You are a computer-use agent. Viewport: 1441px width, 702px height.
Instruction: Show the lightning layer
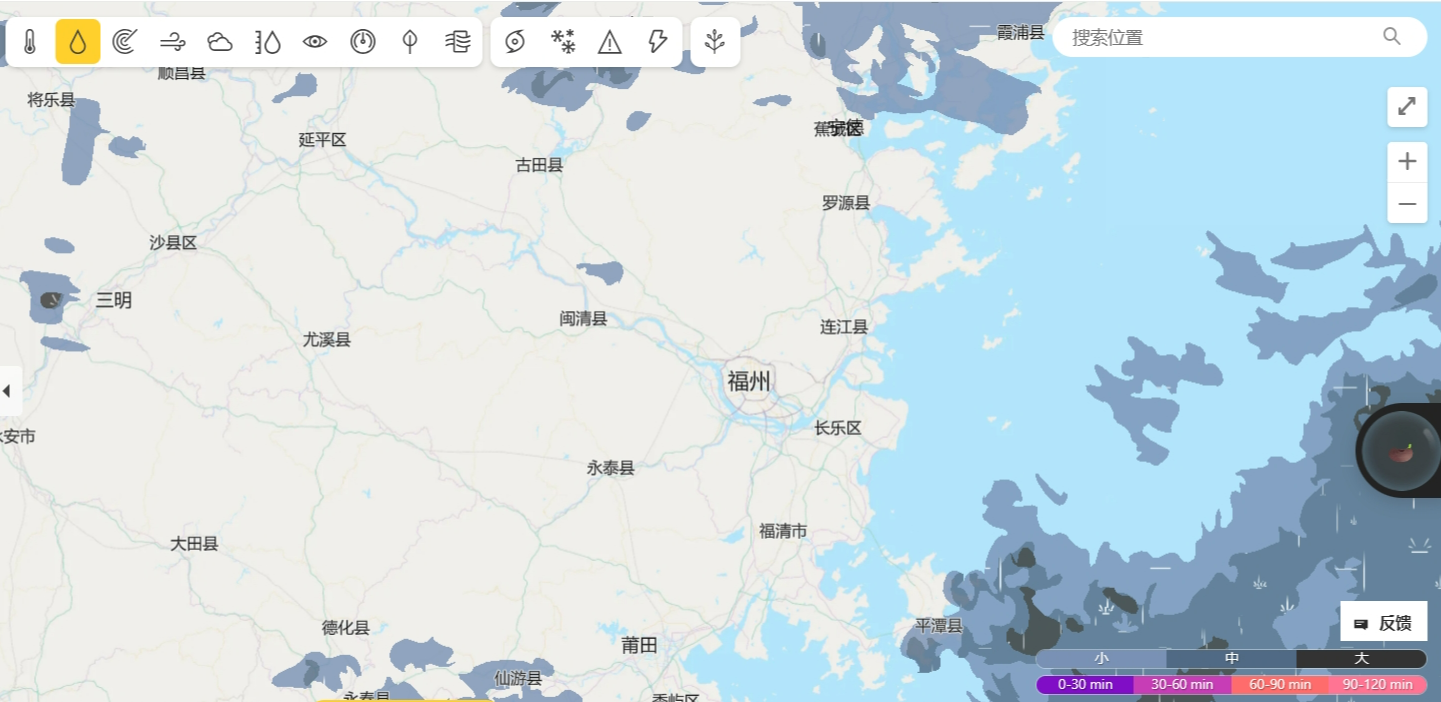pyautogui.click(x=657, y=42)
